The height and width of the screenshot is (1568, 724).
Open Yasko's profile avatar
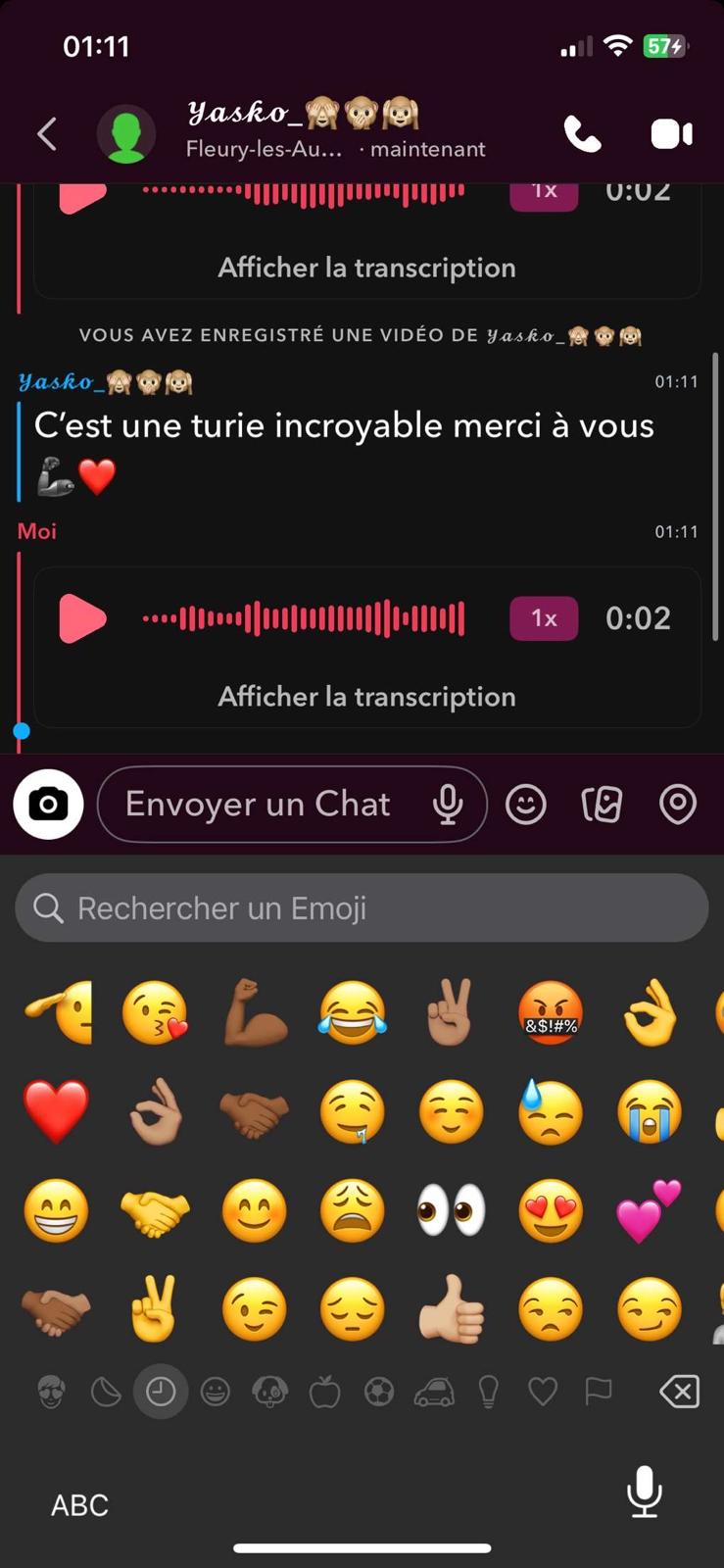pos(126,134)
